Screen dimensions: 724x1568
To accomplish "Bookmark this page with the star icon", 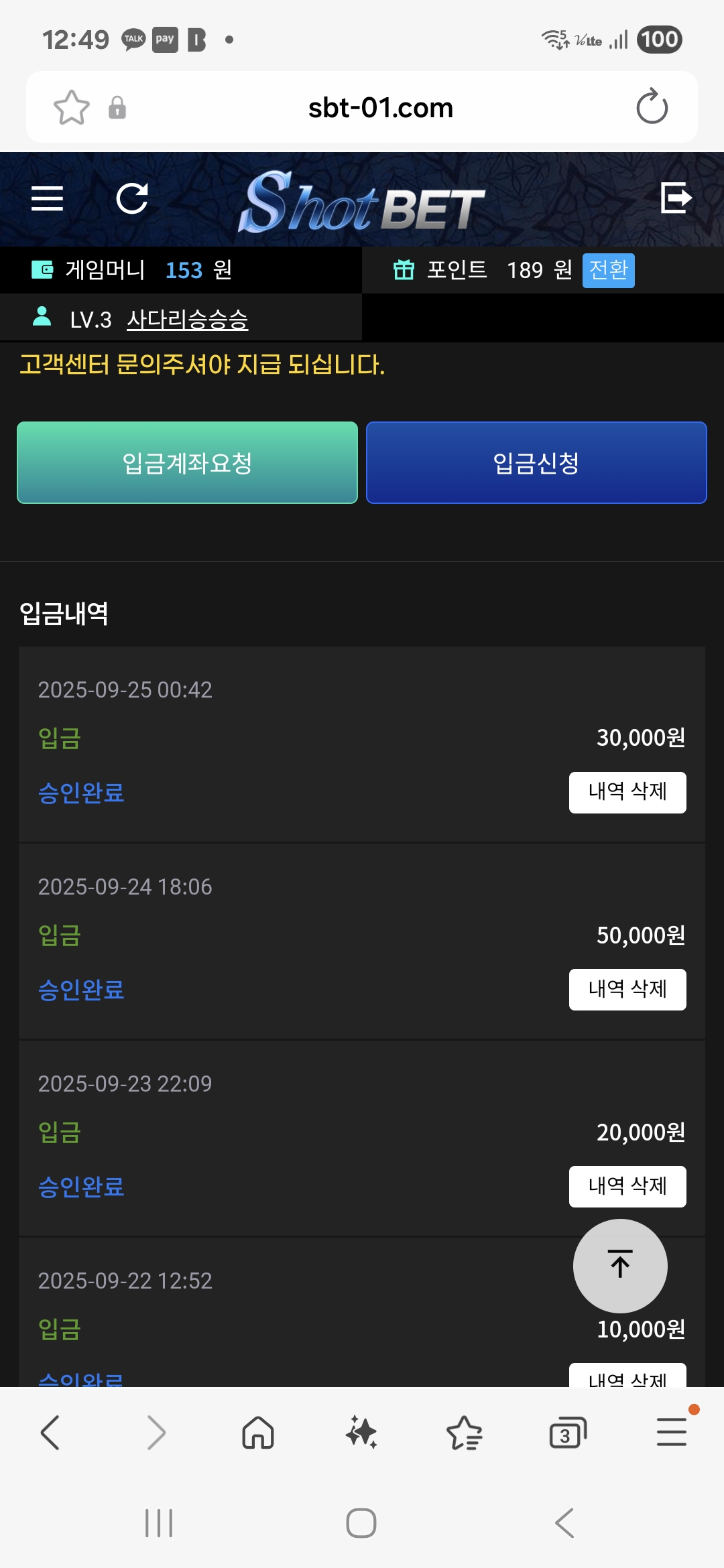I will (x=71, y=107).
